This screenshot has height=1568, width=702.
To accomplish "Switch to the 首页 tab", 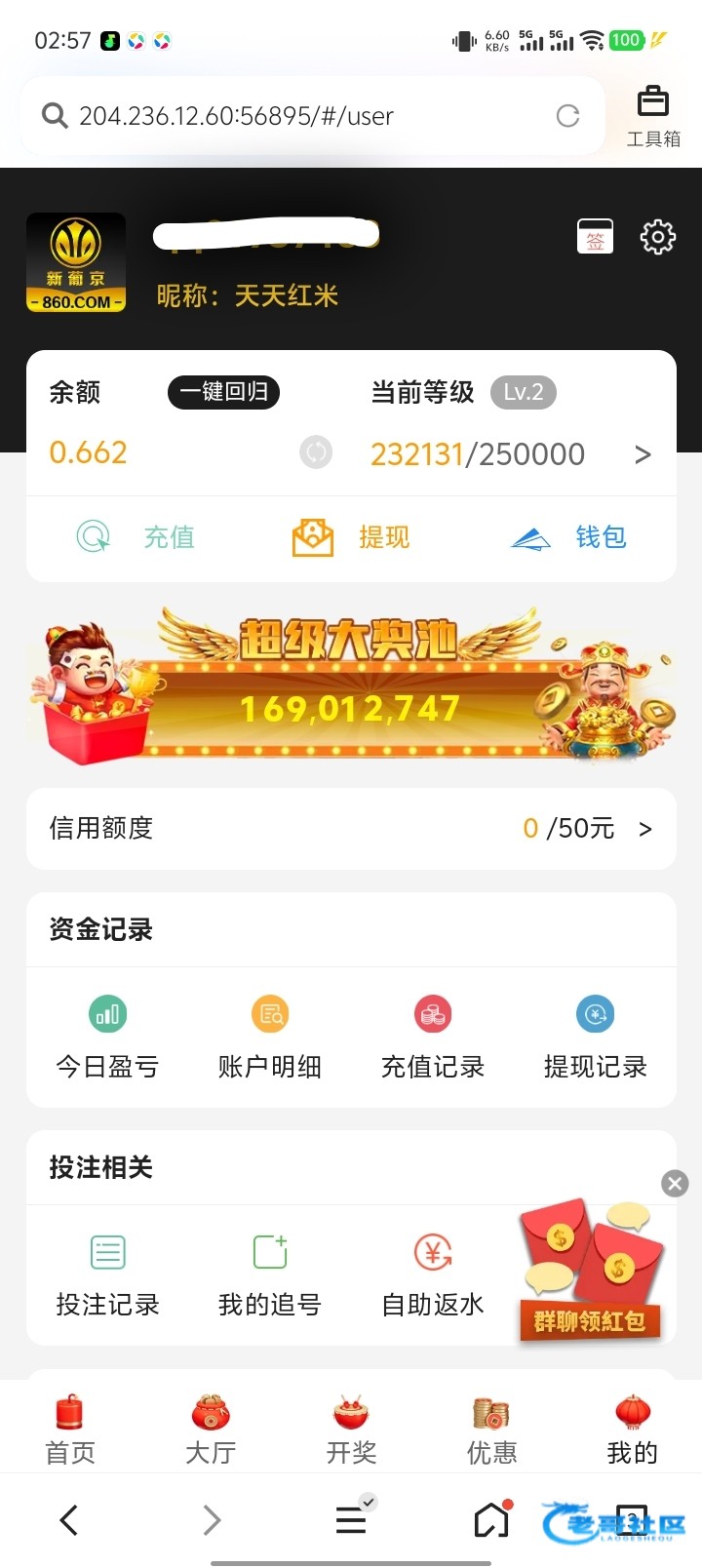I will [70, 1431].
